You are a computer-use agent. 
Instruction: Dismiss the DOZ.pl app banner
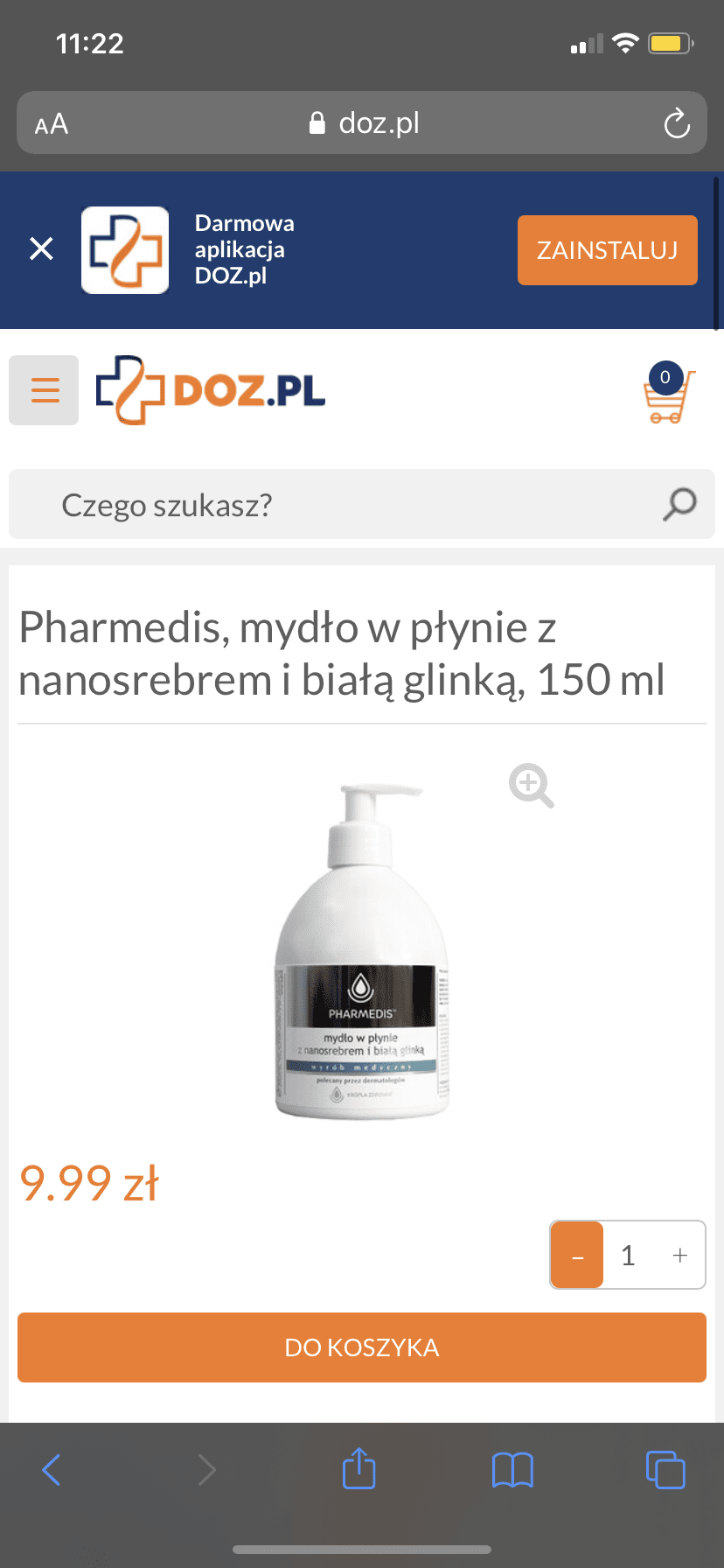coord(41,249)
